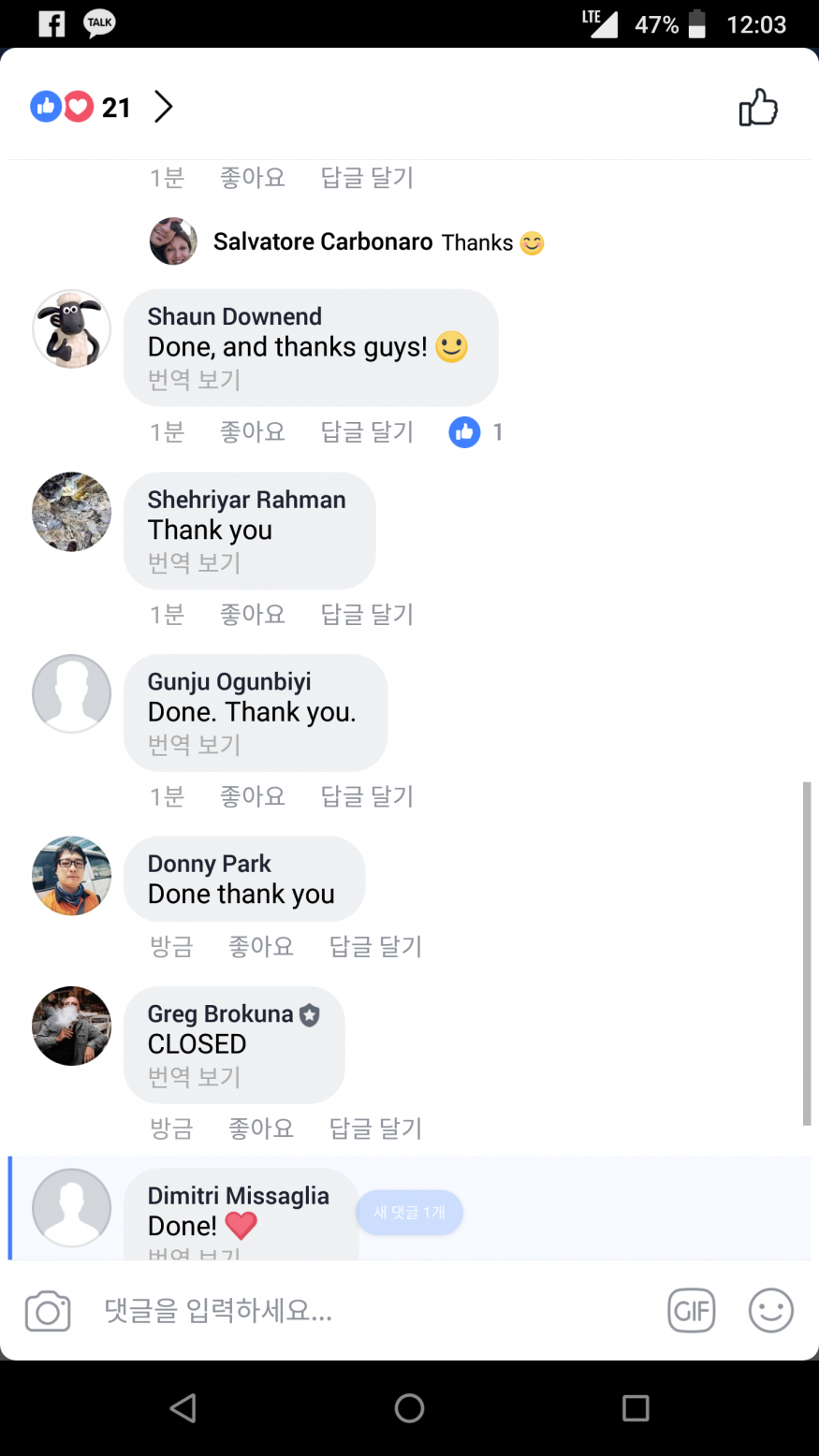Focus the comment input field
The height and width of the screenshot is (1456, 819).
[356, 1311]
